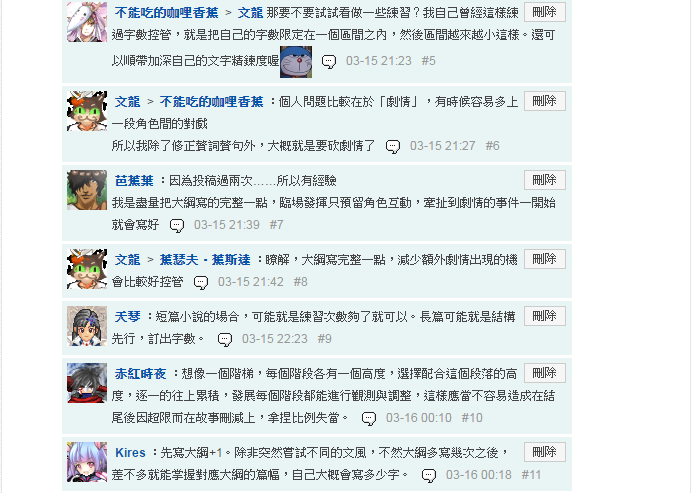Delete comment #5 by 不能吃的咖哩香蕉
692x493 pixels.
(544, 12)
